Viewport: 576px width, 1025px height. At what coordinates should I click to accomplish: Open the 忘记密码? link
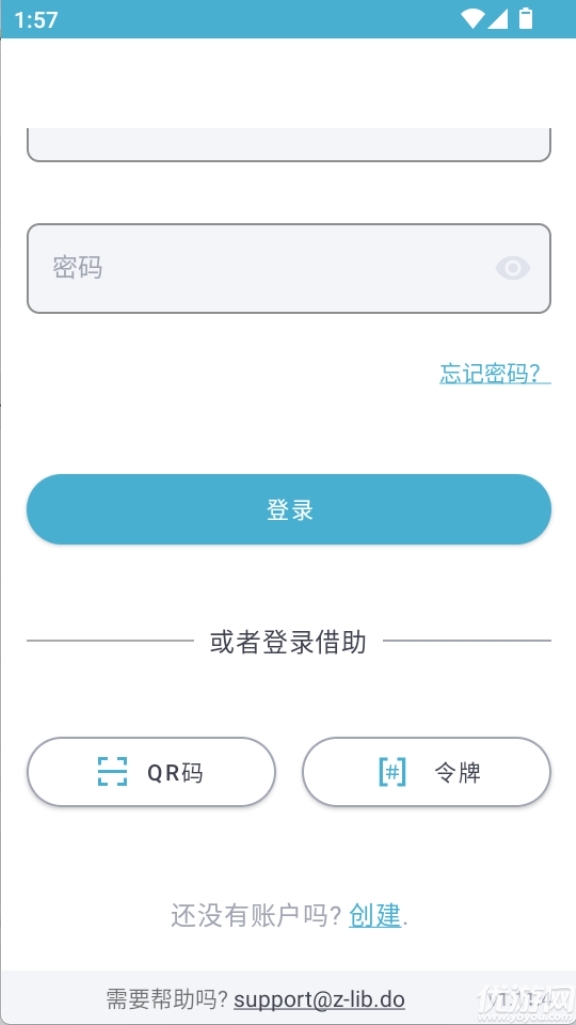coord(495,373)
